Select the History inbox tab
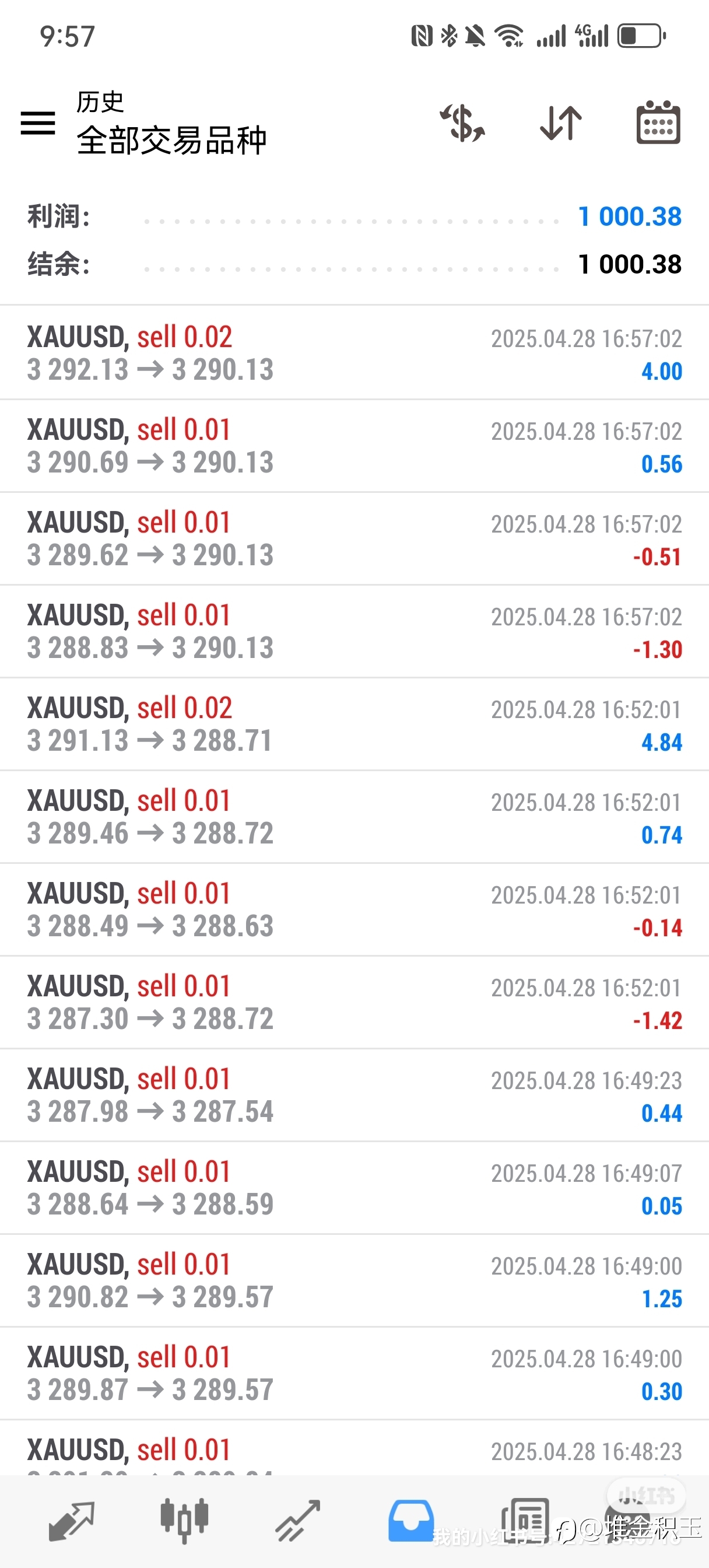Screen dimensions: 709x1568 click(x=411, y=1521)
